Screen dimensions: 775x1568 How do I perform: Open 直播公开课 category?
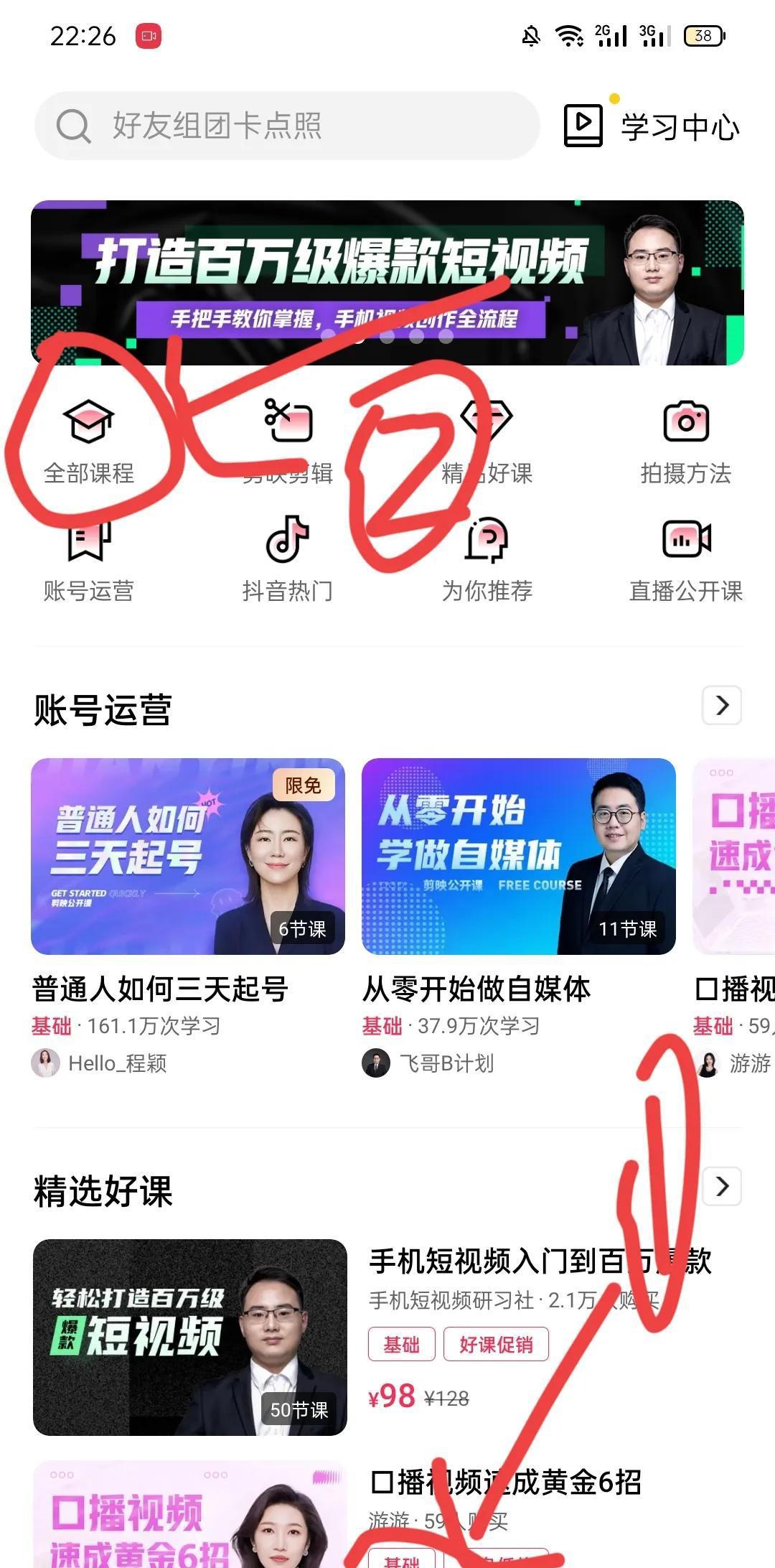coord(686,560)
